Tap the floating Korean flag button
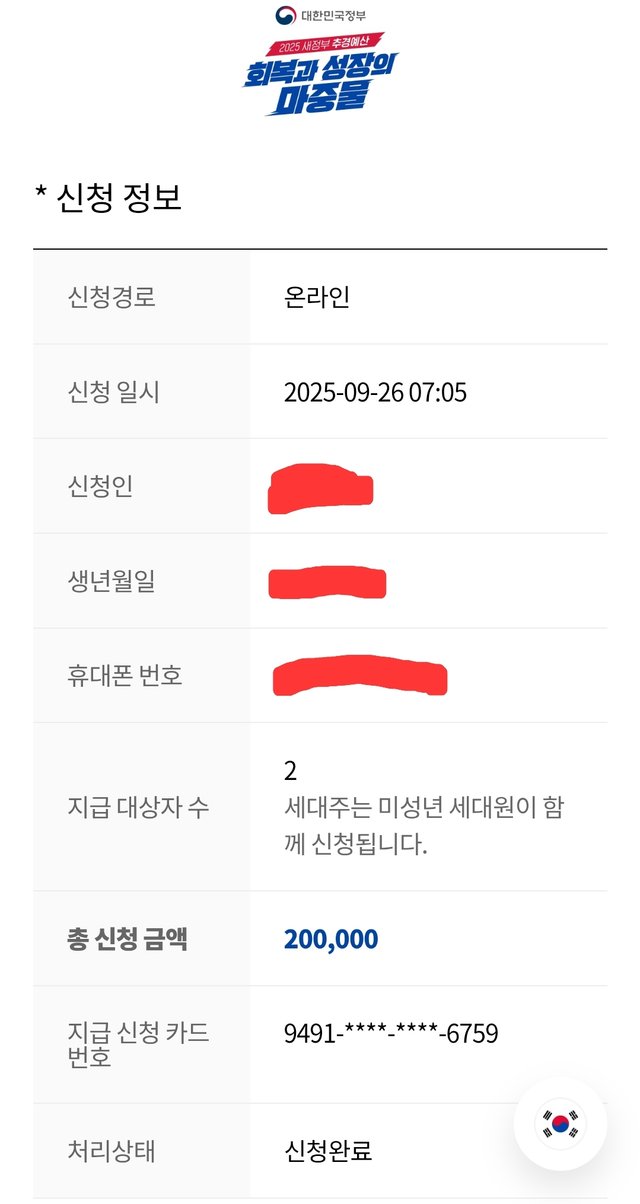Viewport: 640px width, 1204px height. tap(560, 1123)
